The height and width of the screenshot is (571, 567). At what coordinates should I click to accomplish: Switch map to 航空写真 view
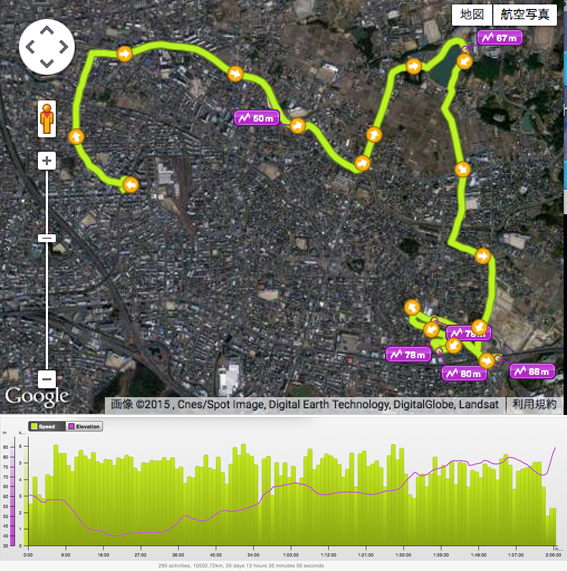click(525, 15)
